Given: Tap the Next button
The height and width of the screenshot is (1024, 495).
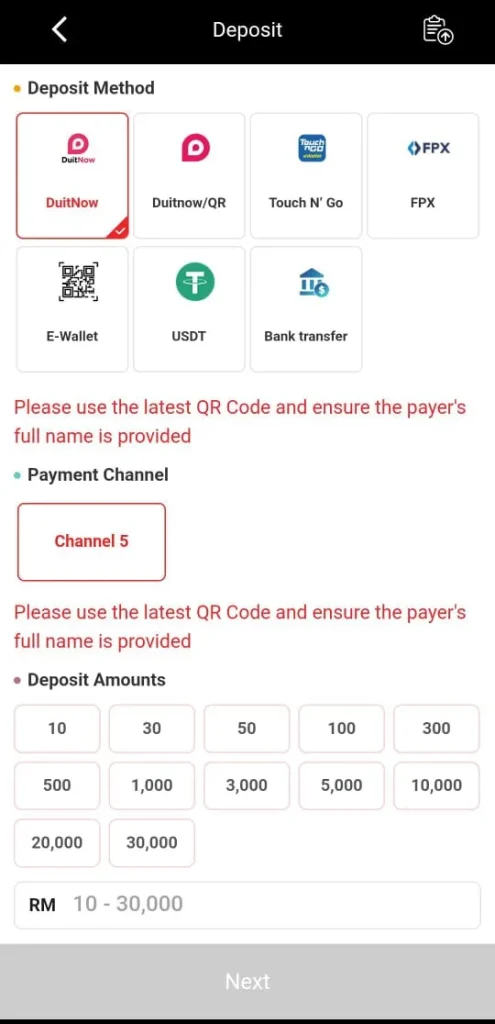Looking at the screenshot, I should click(x=248, y=982).
